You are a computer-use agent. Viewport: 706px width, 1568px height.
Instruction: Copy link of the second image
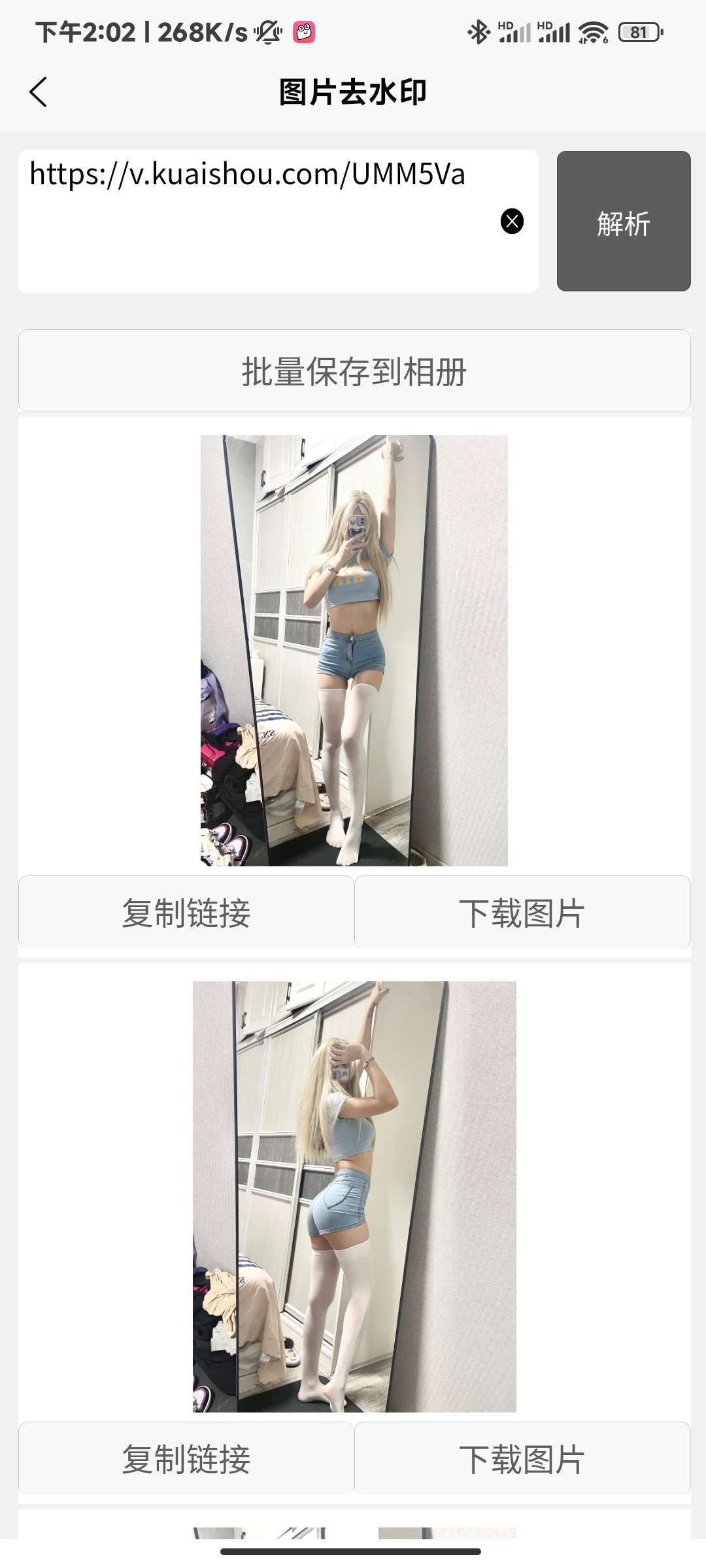point(186,1459)
